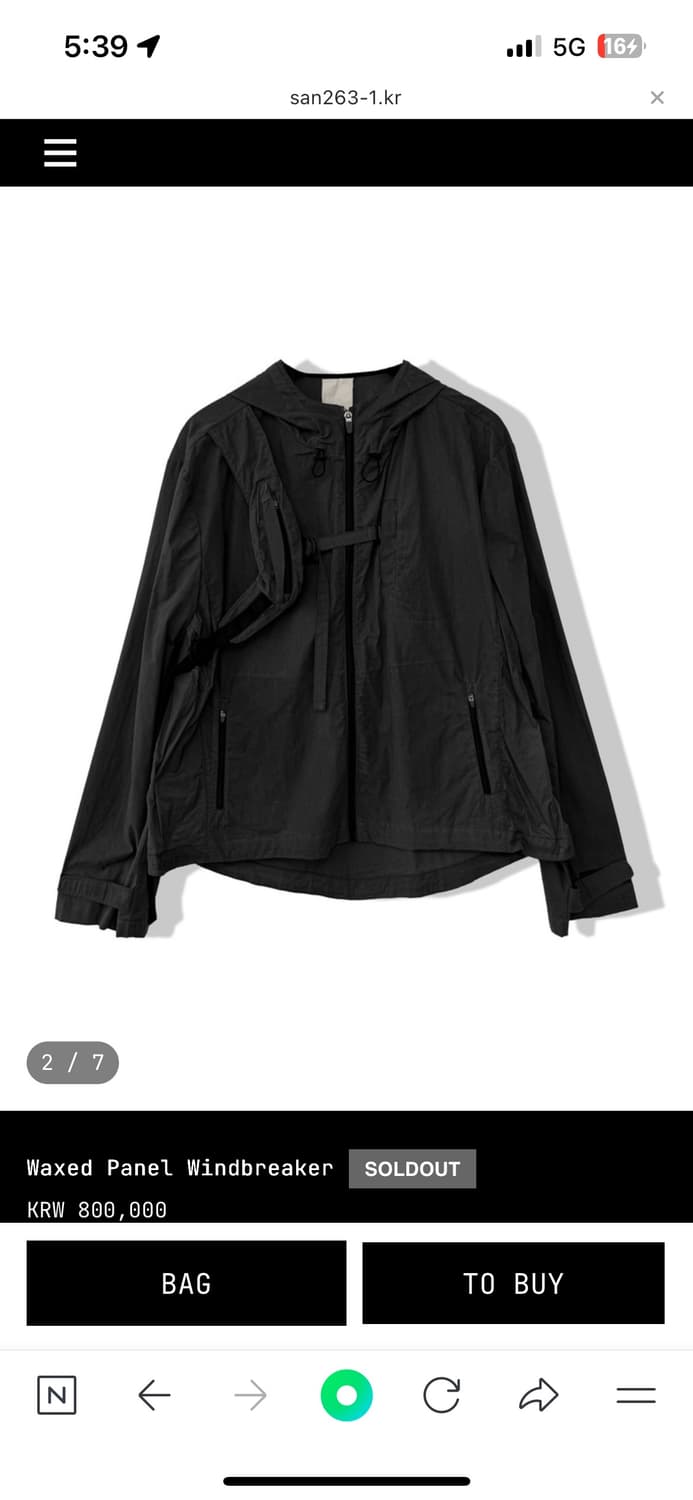Add the windbreaker to BAG
This screenshot has width=693, height=1500.
pos(186,1283)
